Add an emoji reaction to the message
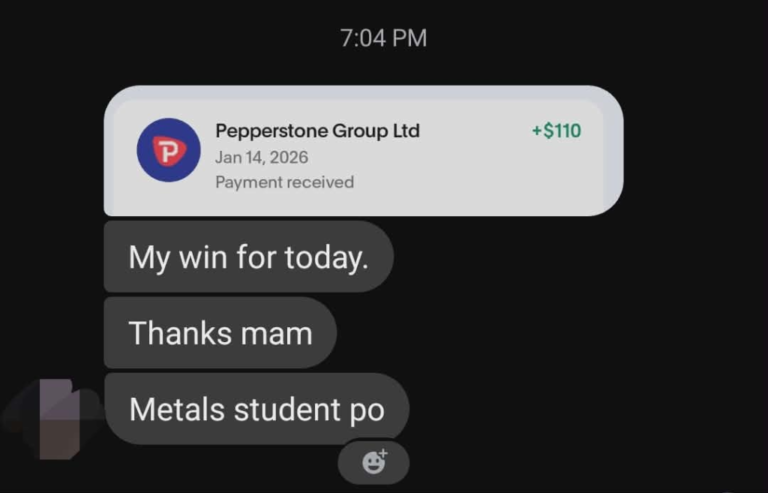This screenshot has height=493, width=768. click(373, 462)
